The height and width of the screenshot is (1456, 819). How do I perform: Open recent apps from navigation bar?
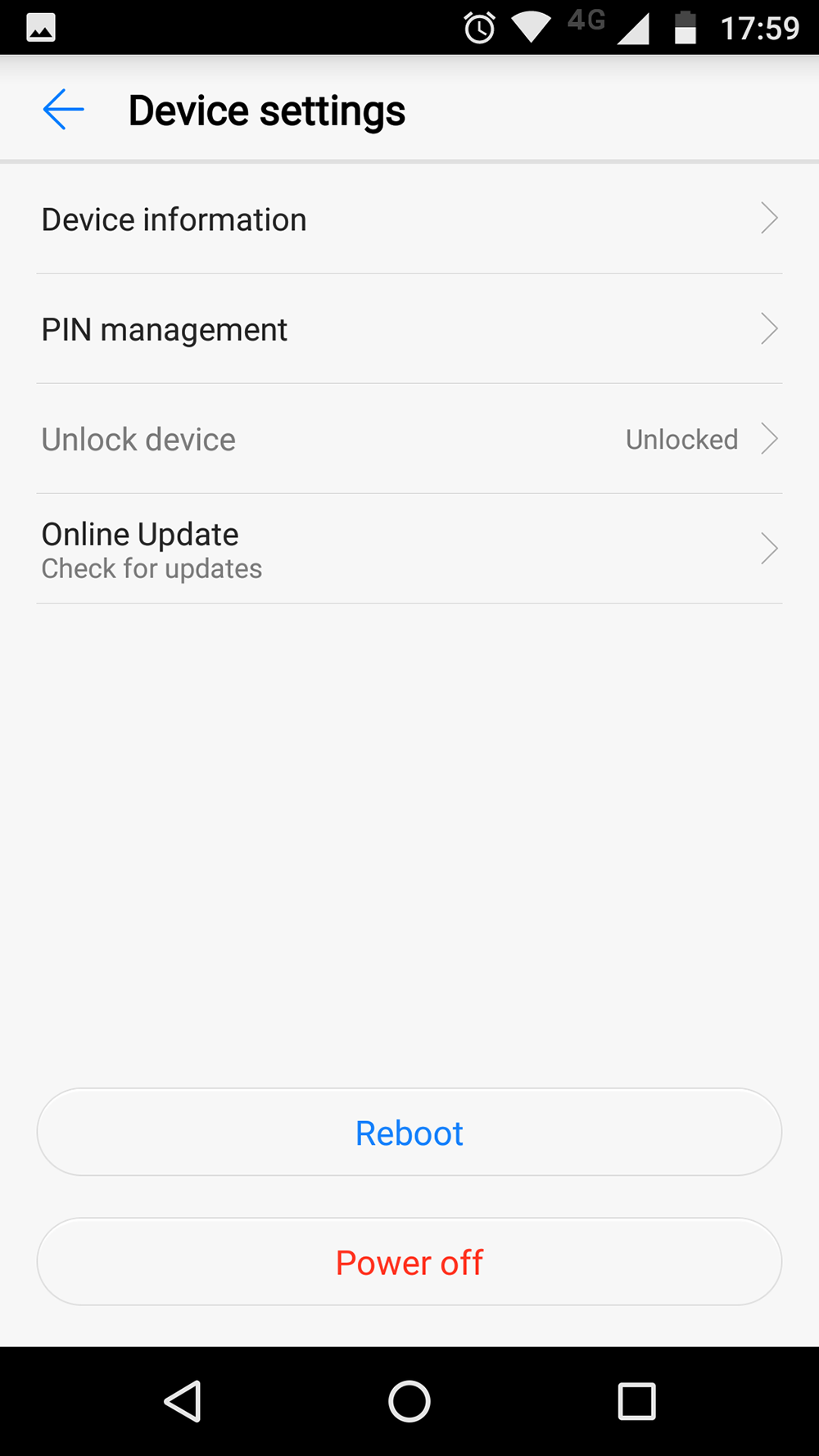[636, 1401]
